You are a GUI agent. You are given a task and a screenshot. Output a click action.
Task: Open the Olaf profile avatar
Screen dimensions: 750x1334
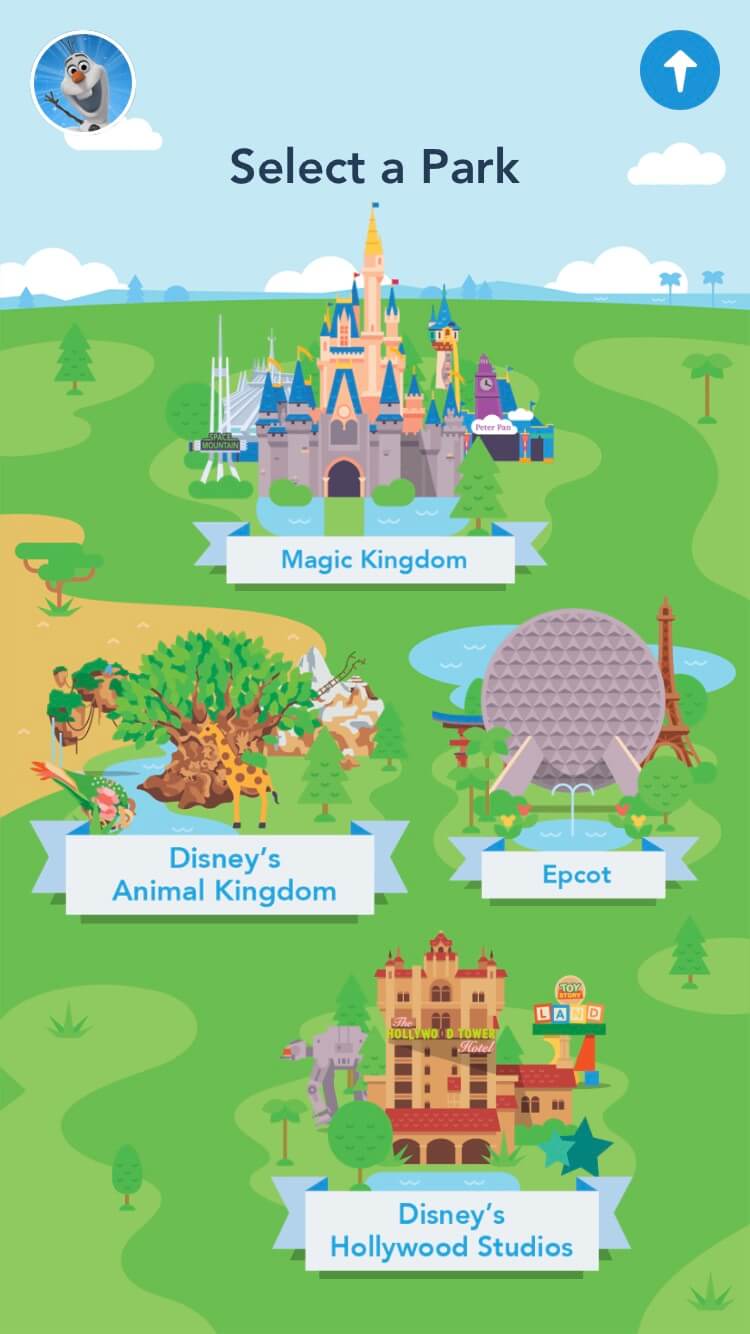83,82
